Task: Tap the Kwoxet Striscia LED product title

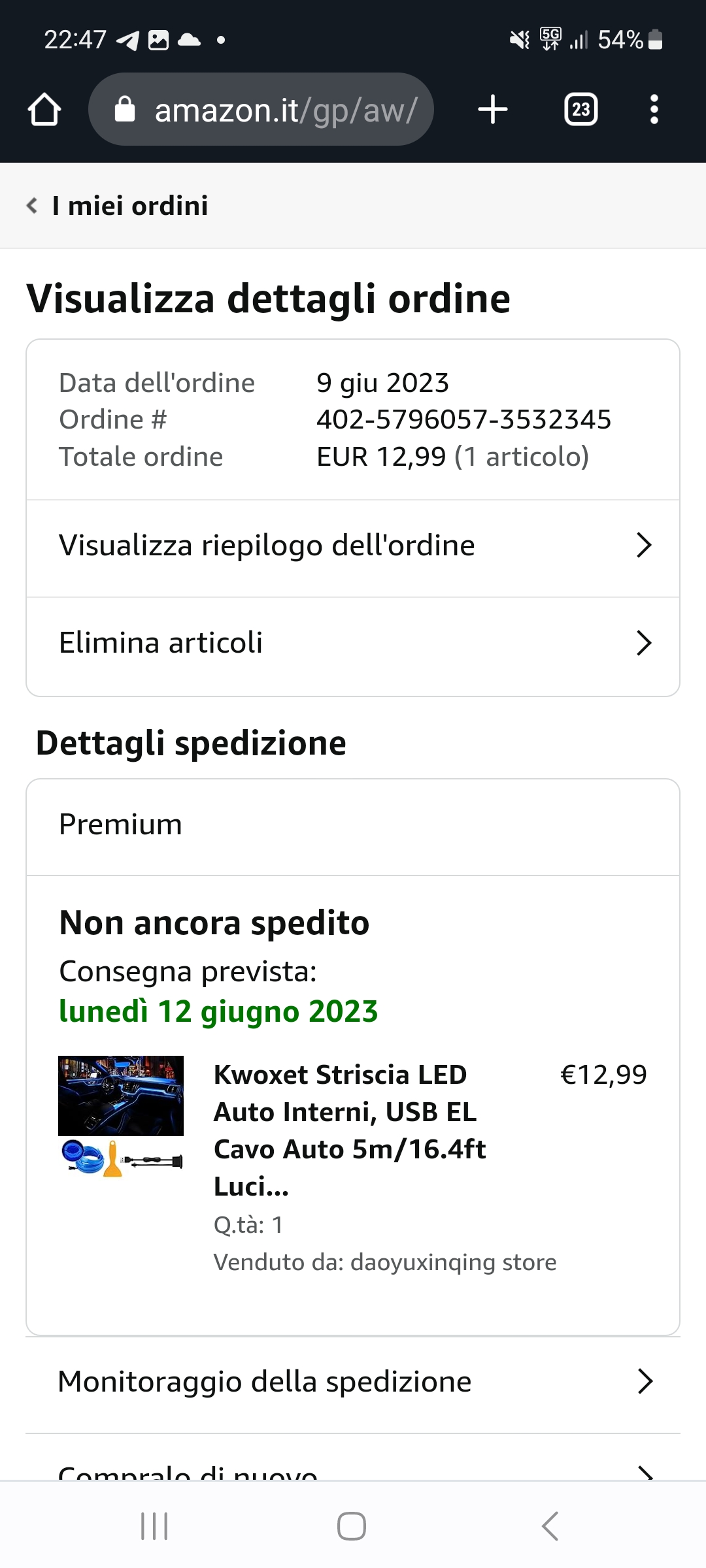Action: [350, 1130]
